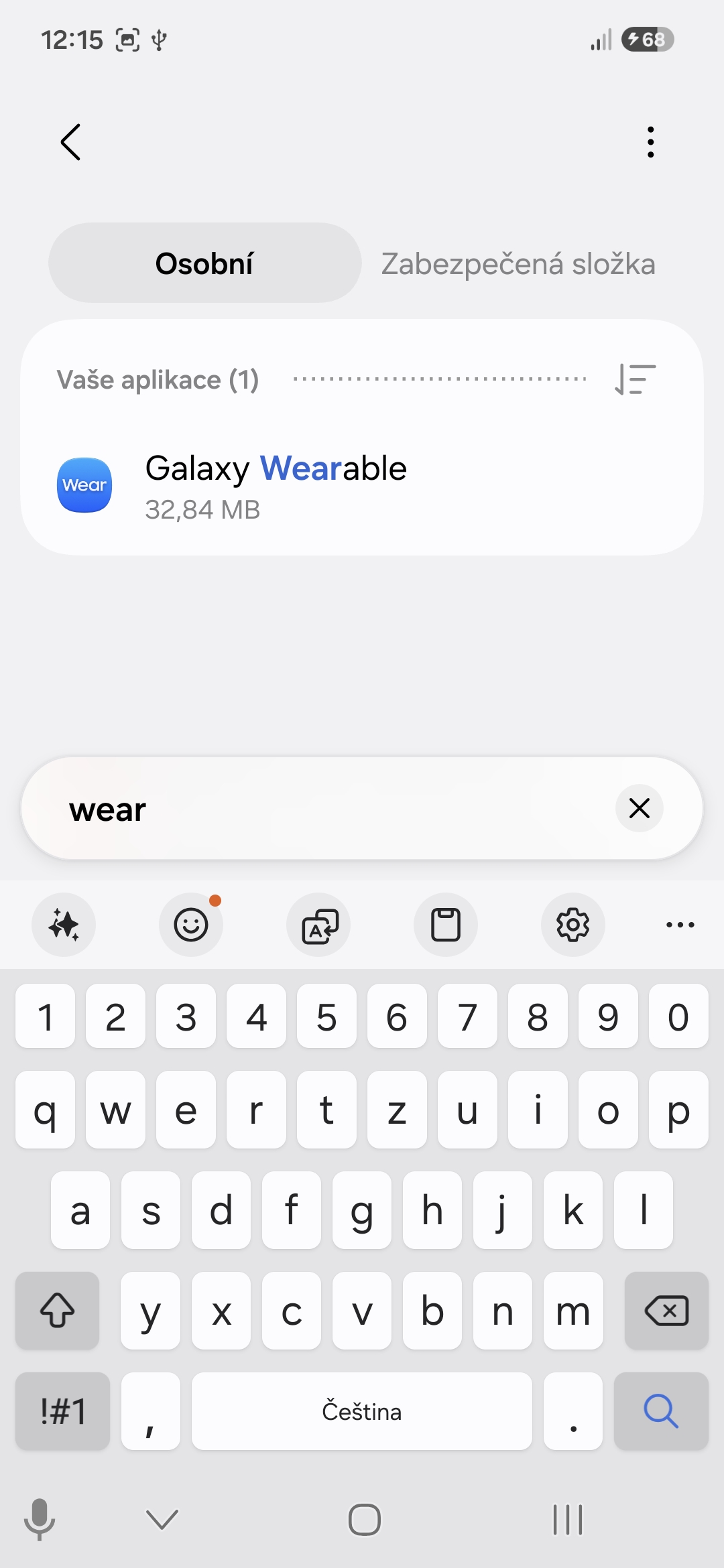Open the keyboard AI sparkle tools
The width and height of the screenshot is (724, 1568).
(64, 925)
